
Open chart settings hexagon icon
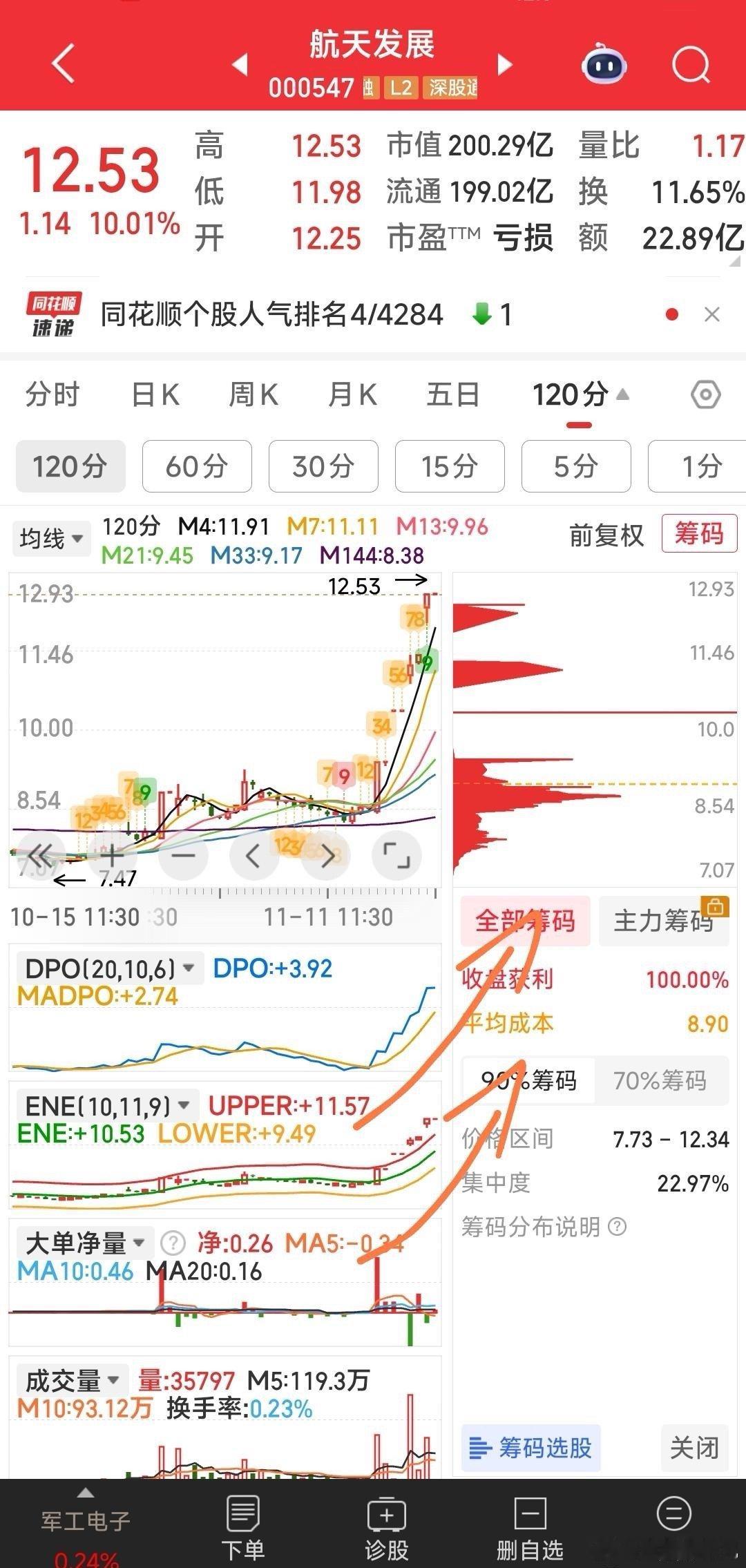705,395
